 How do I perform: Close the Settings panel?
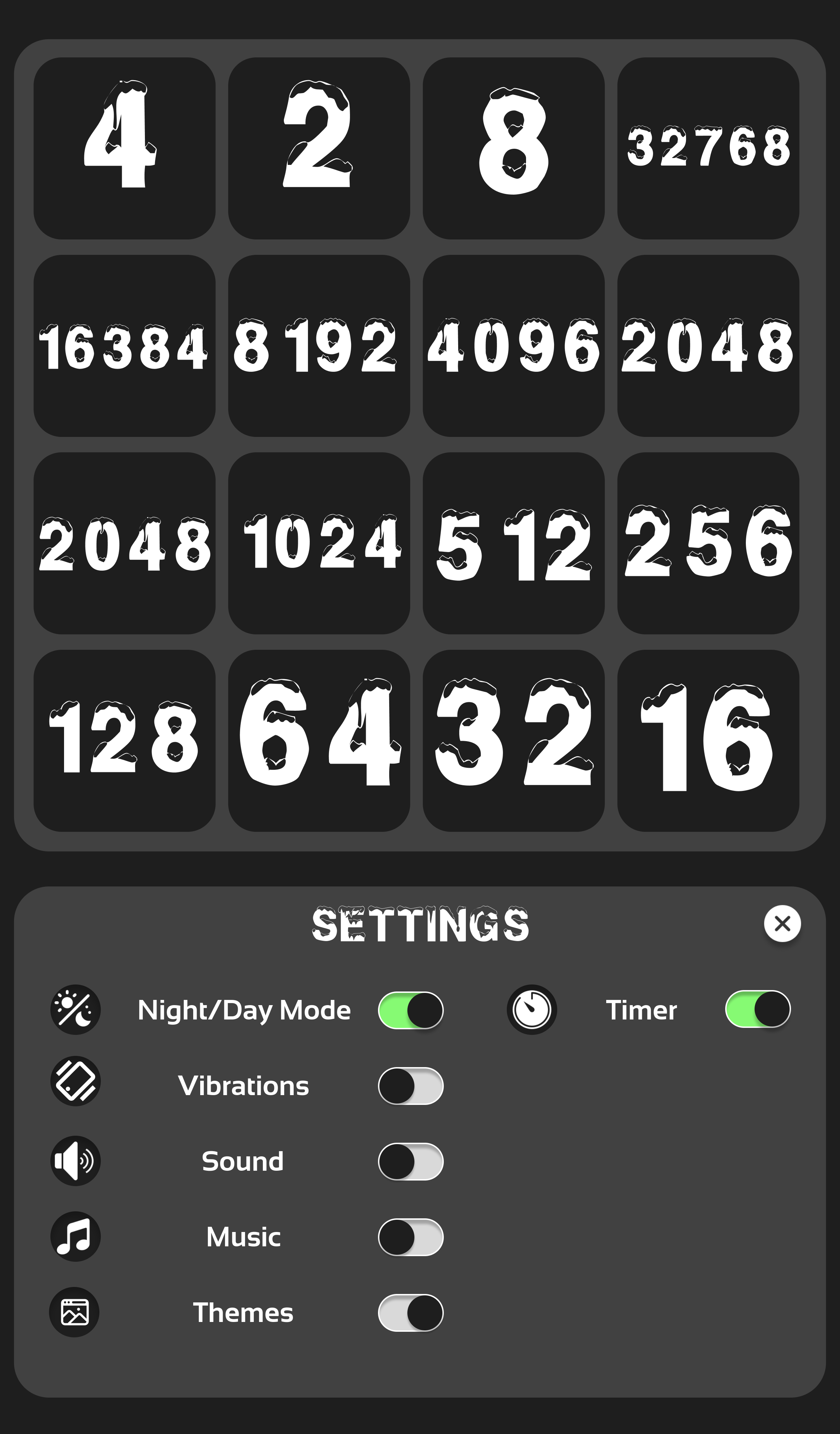782,923
